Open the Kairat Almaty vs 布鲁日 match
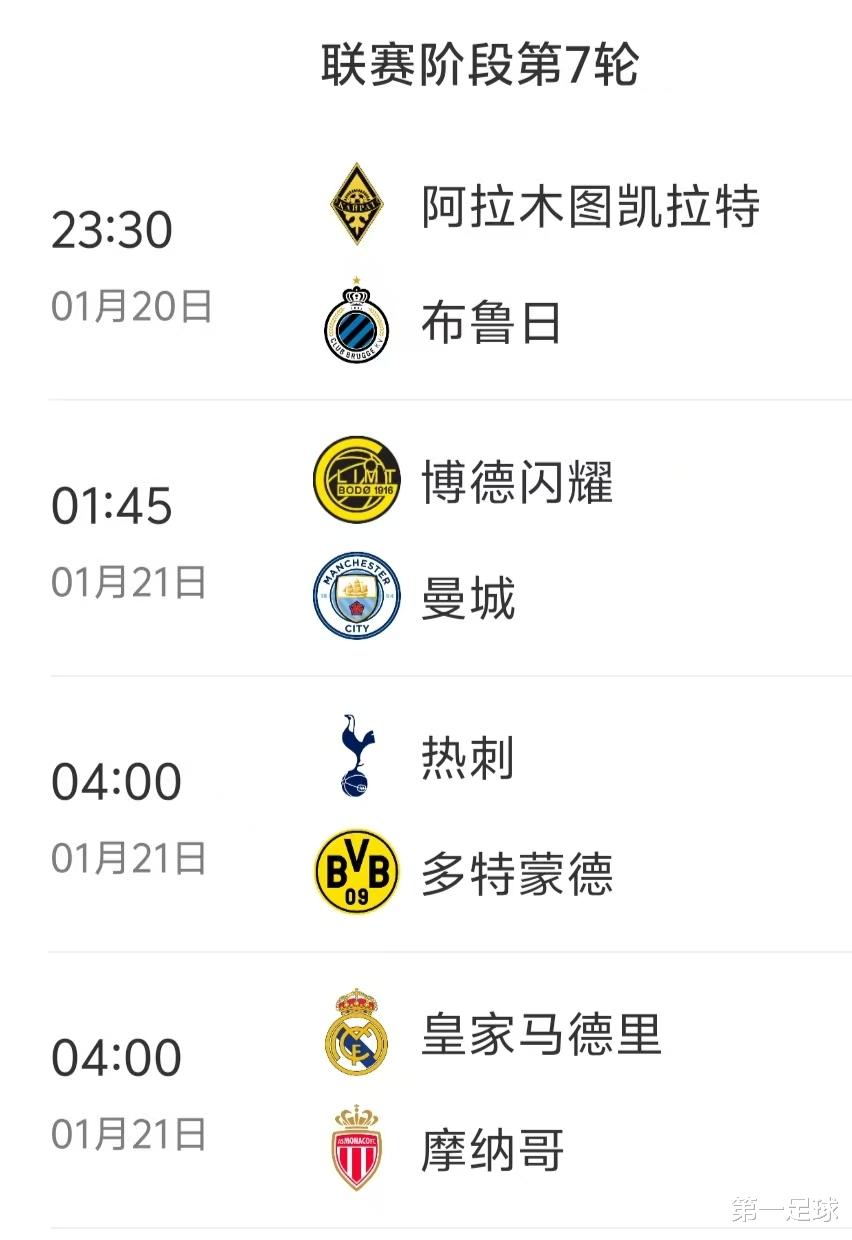The image size is (852, 1240). coord(450,265)
